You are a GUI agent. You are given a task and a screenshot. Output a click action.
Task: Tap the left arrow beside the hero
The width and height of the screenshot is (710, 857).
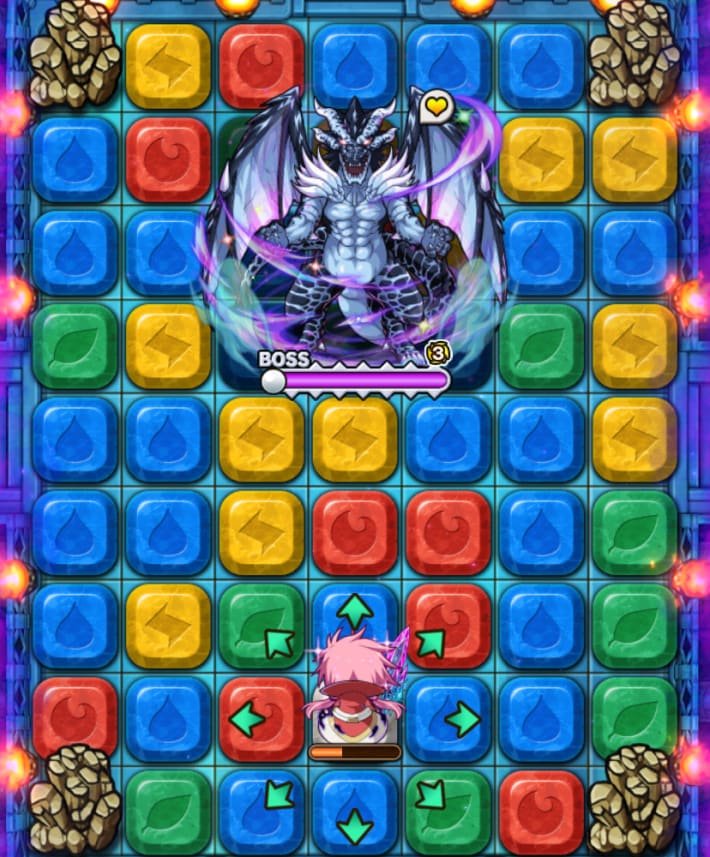click(247, 718)
